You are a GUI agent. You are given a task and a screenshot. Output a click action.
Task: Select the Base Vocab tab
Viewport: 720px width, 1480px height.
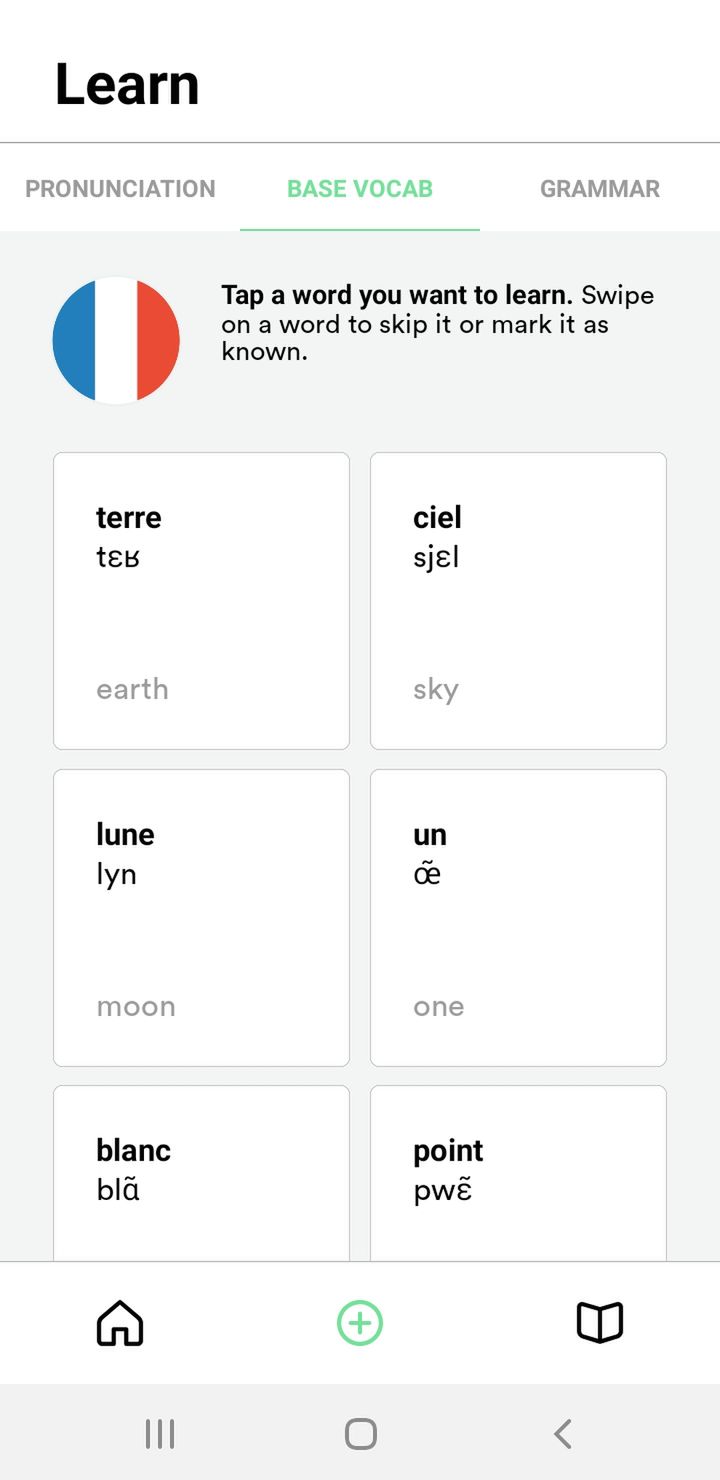pyautogui.click(x=360, y=189)
